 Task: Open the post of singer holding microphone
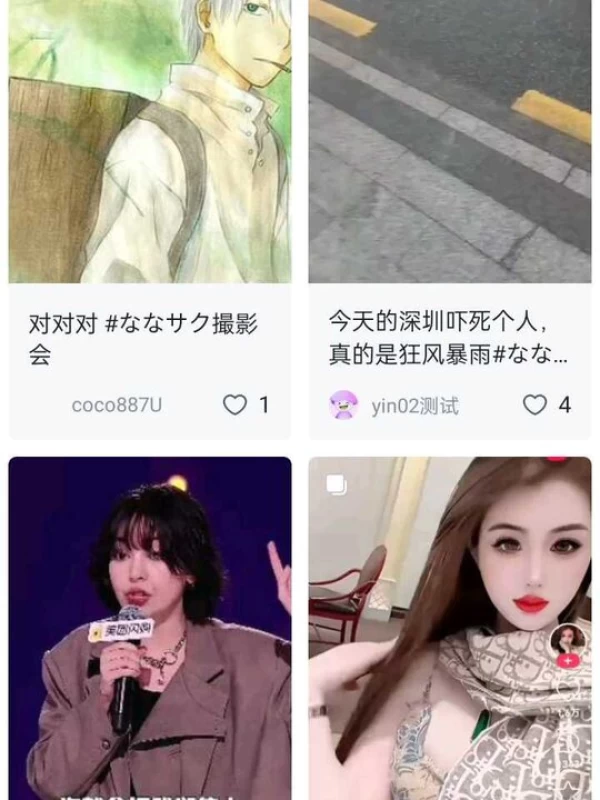(x=150, y=630)
